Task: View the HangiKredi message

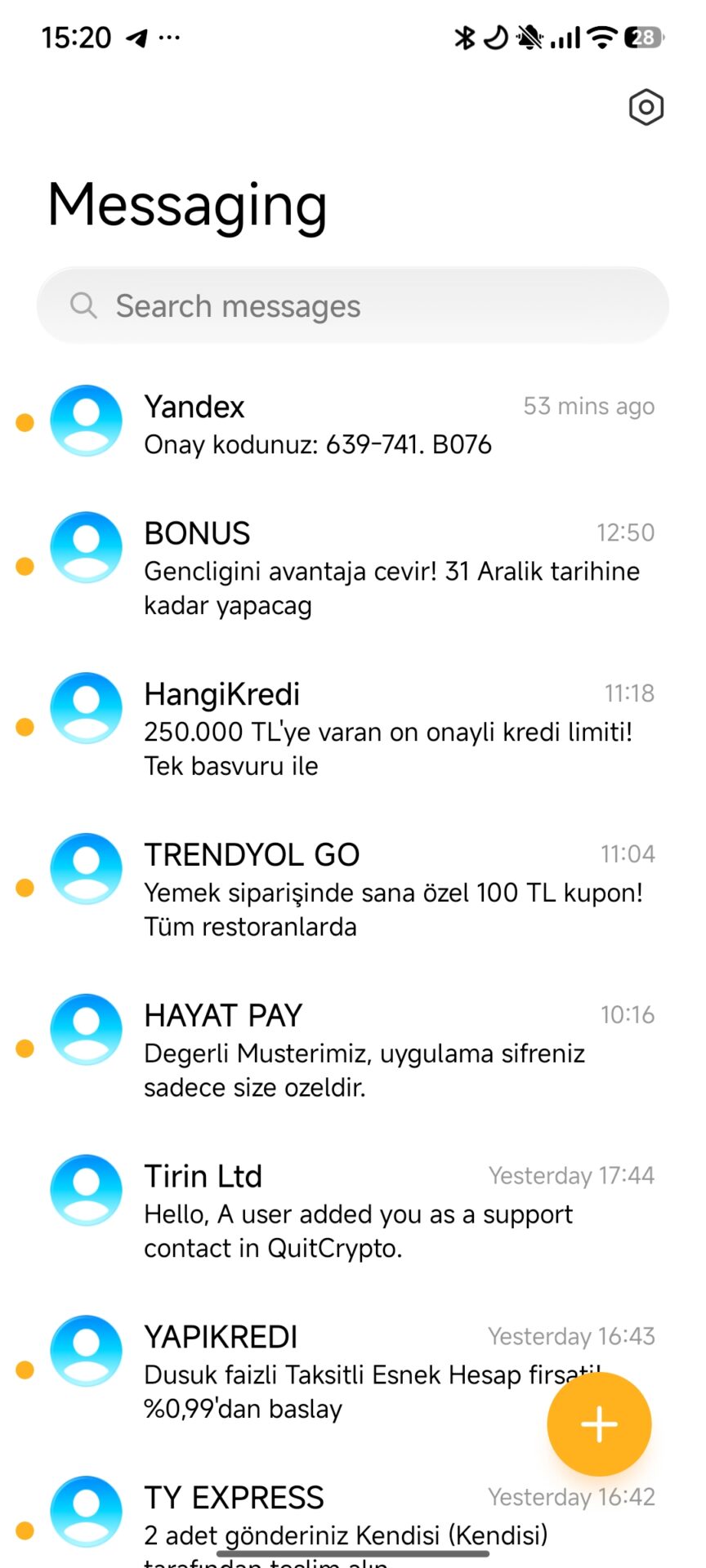Action: coord(353,728)
